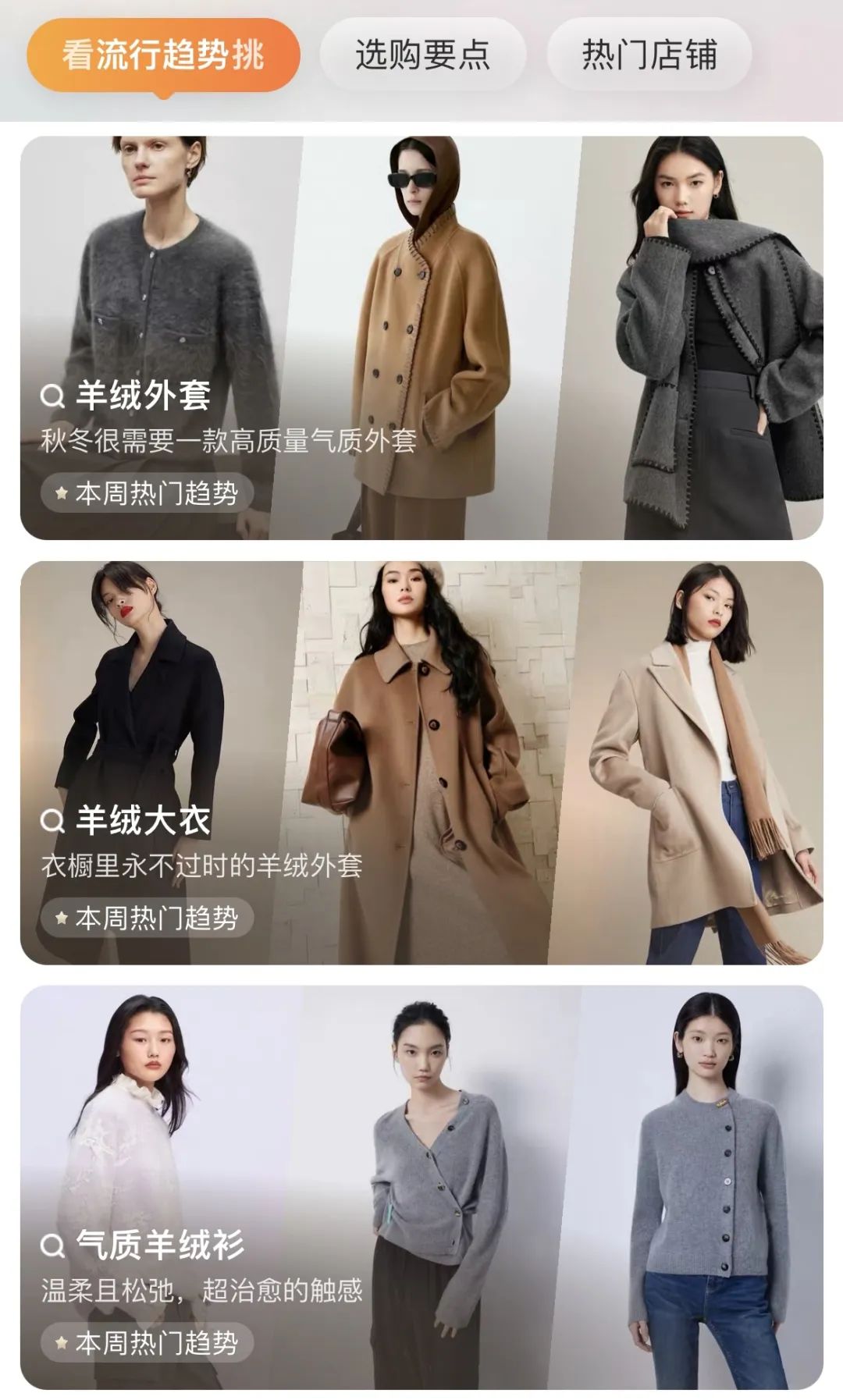
Task: Switch to the 热门店铺 tab
Action: (x=649, y=55)
